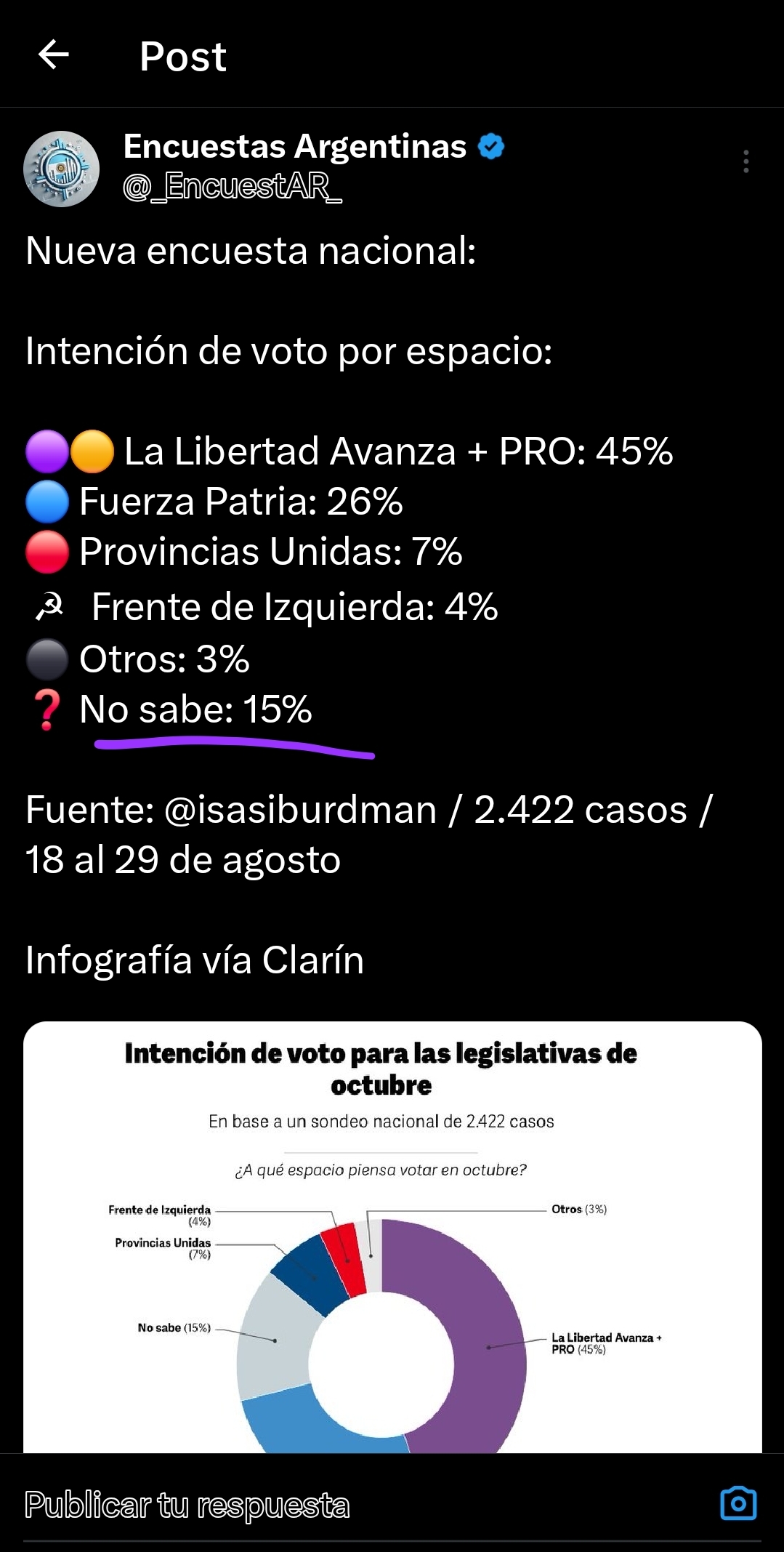This screenshot has height=1552, width=784.
Task: Go back using the arrow icon
Action: coord(54,55)
